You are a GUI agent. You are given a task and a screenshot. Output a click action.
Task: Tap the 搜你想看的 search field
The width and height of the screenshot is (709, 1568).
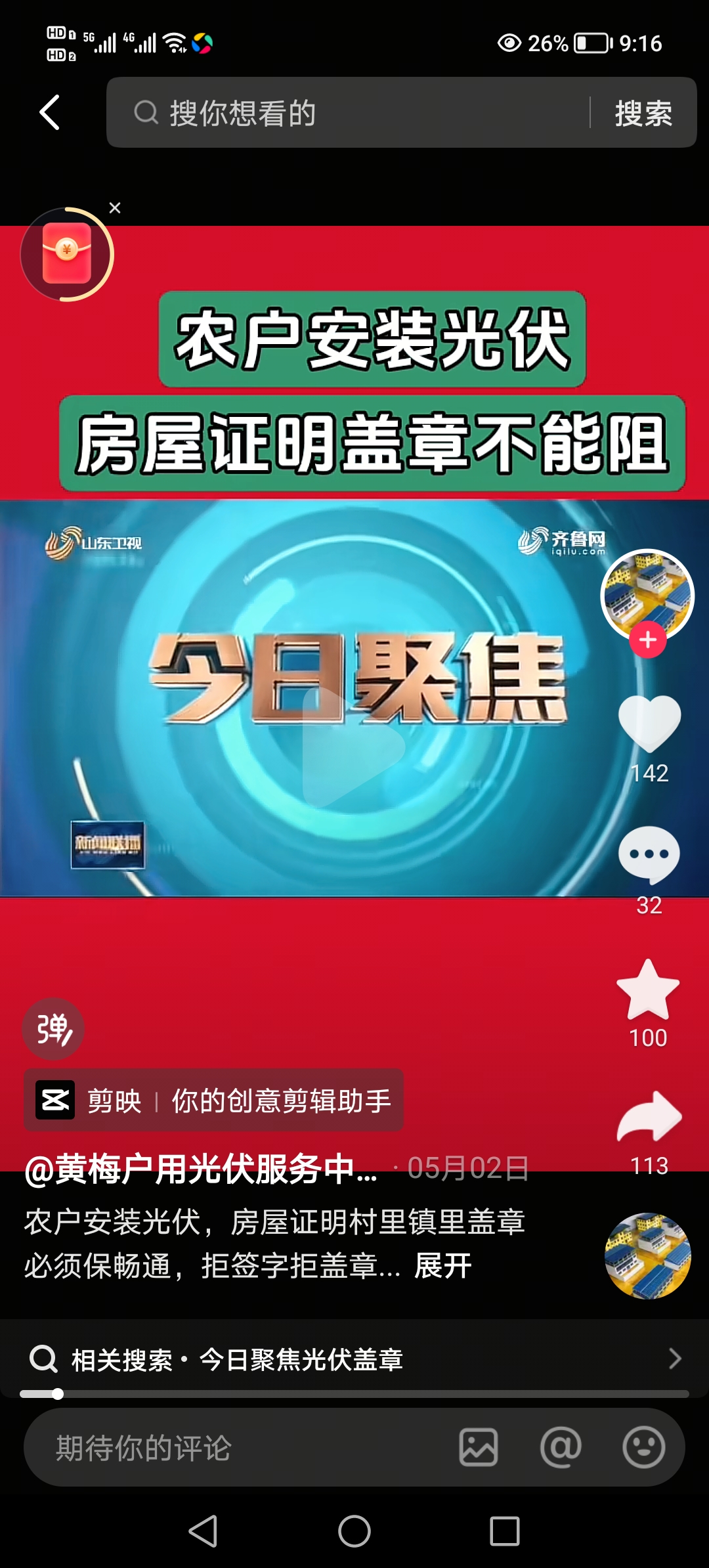(354, 113)
